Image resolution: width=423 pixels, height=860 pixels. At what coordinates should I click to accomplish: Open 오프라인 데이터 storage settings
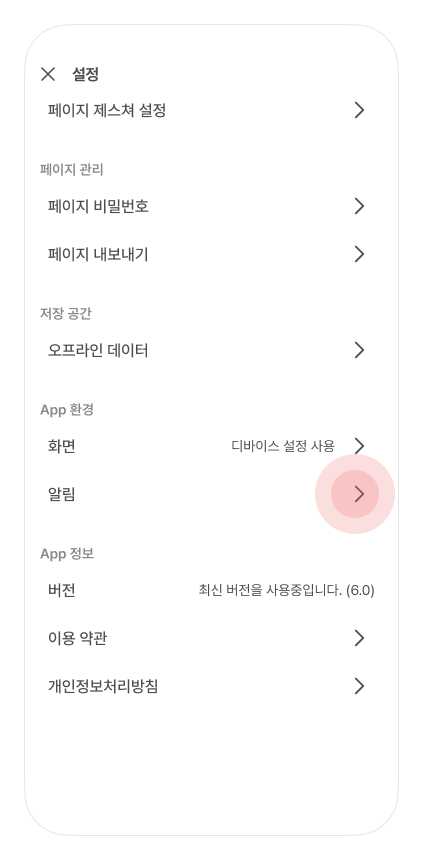tap(211, 350)
